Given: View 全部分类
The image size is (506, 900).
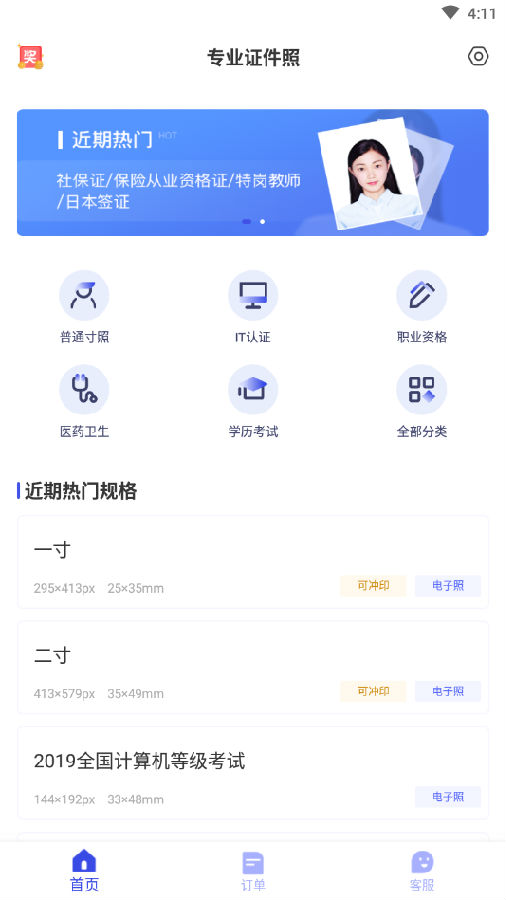Looking at the screenshot, I should click(x=422, y=402).
